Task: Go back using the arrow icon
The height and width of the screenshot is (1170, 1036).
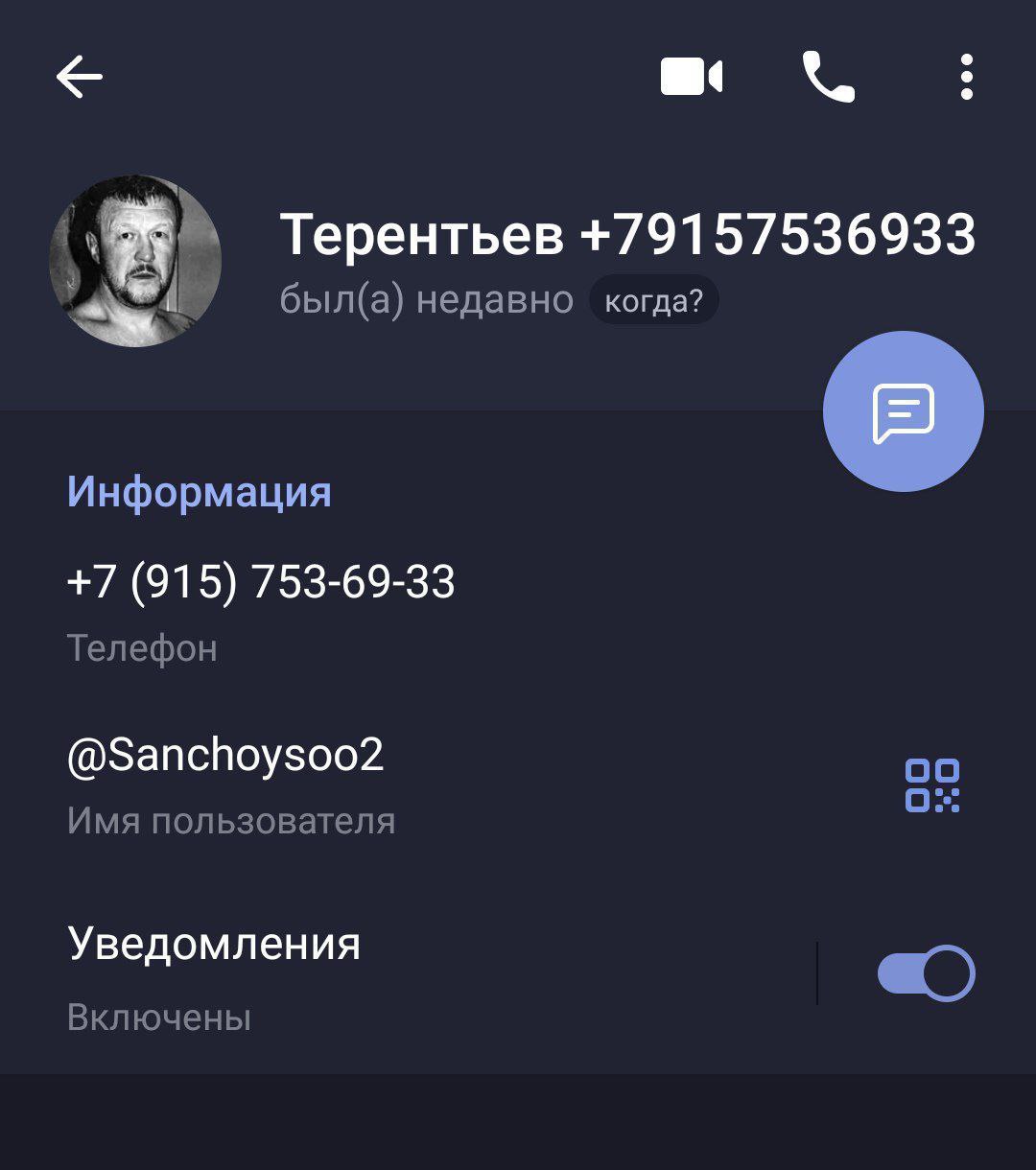Action: (80, 77)
